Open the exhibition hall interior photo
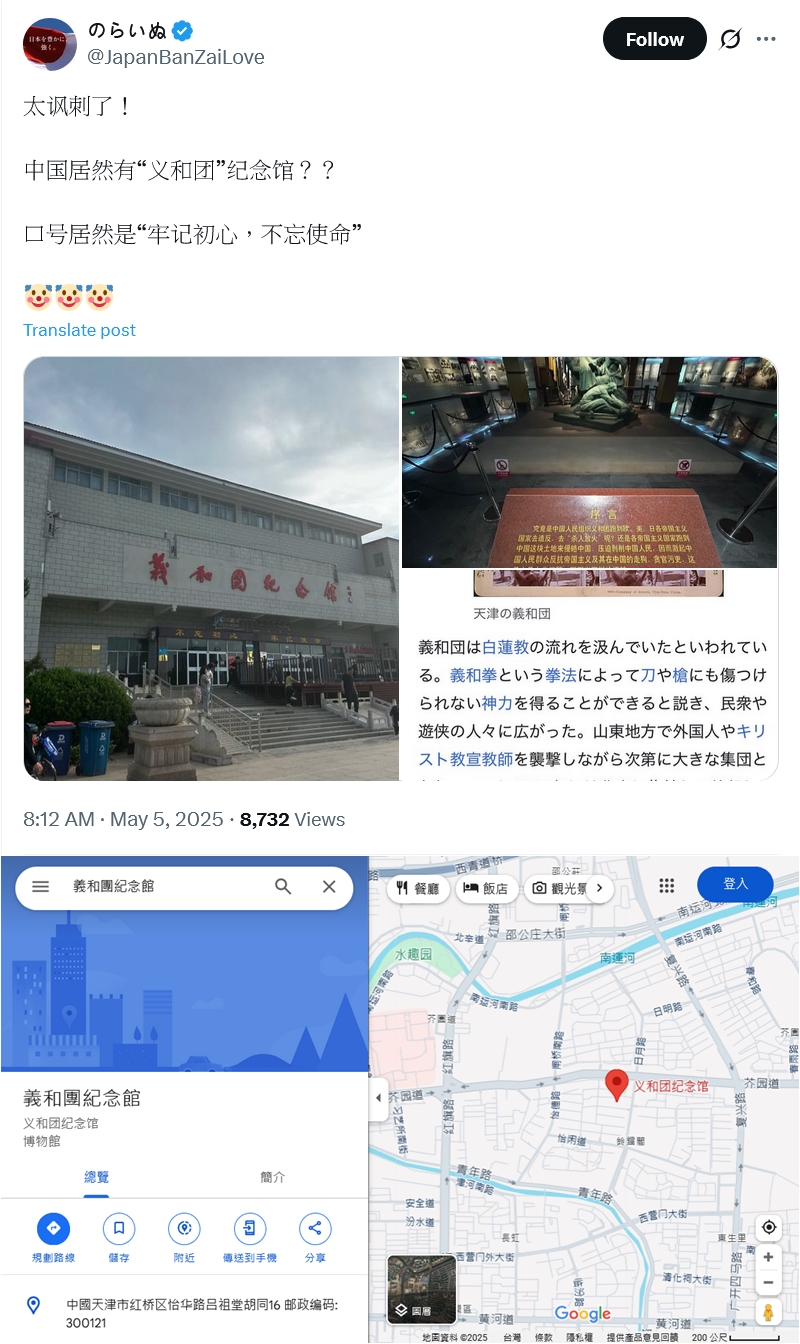Viewport: 800px width, 1344px height. click(589, 462)
